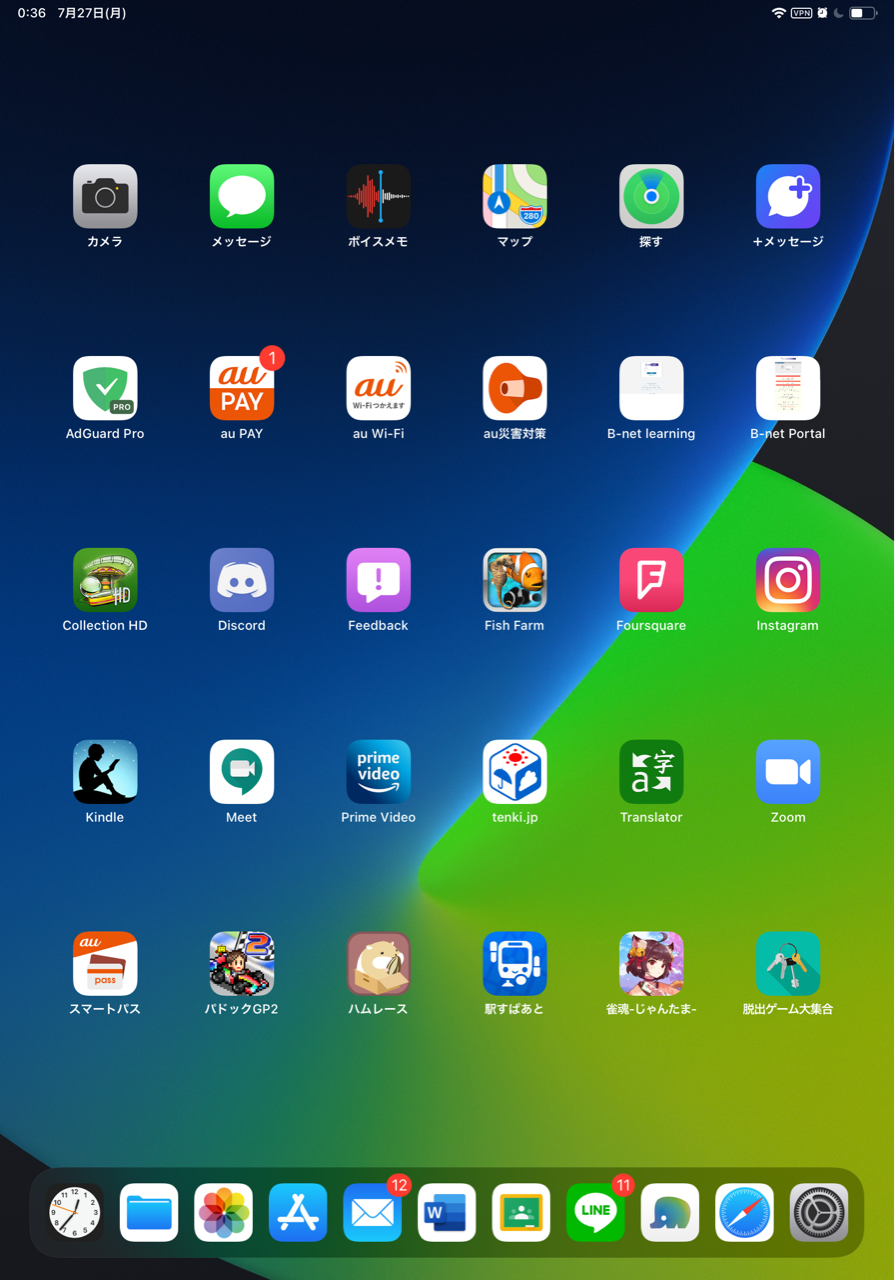
Task: Open Microsoft Word from the dock
Action: pyautogui.click(x=447, y=1213)
